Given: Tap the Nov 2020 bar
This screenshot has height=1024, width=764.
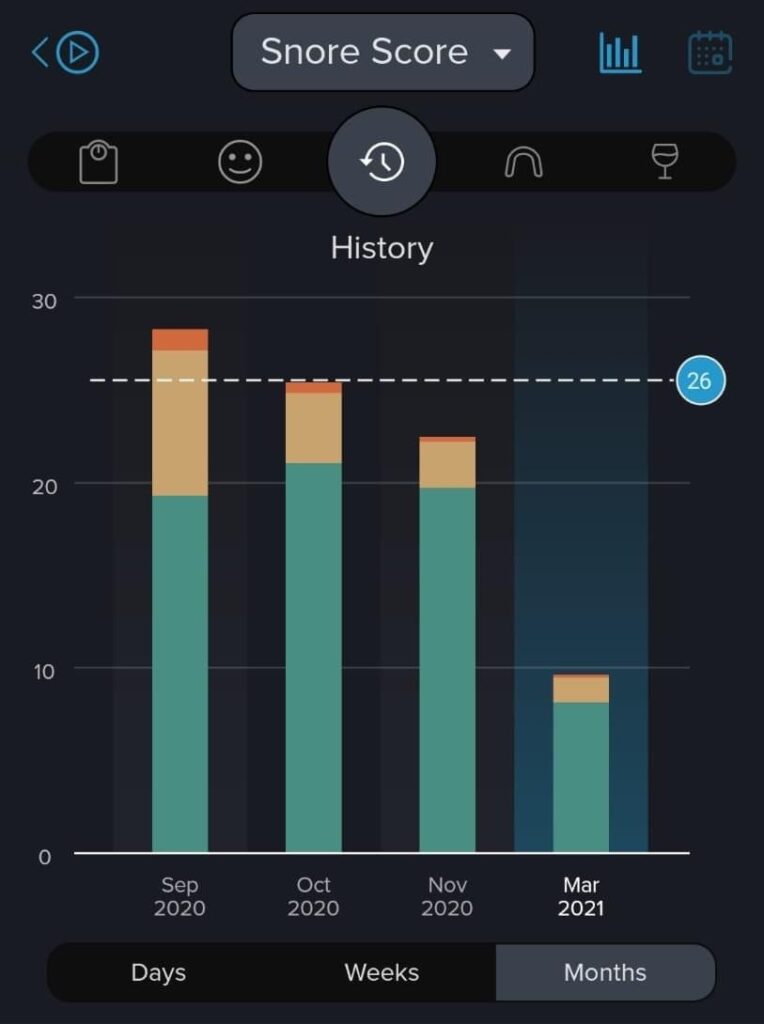Looking at the screenshot, I should tap(447, 644).
